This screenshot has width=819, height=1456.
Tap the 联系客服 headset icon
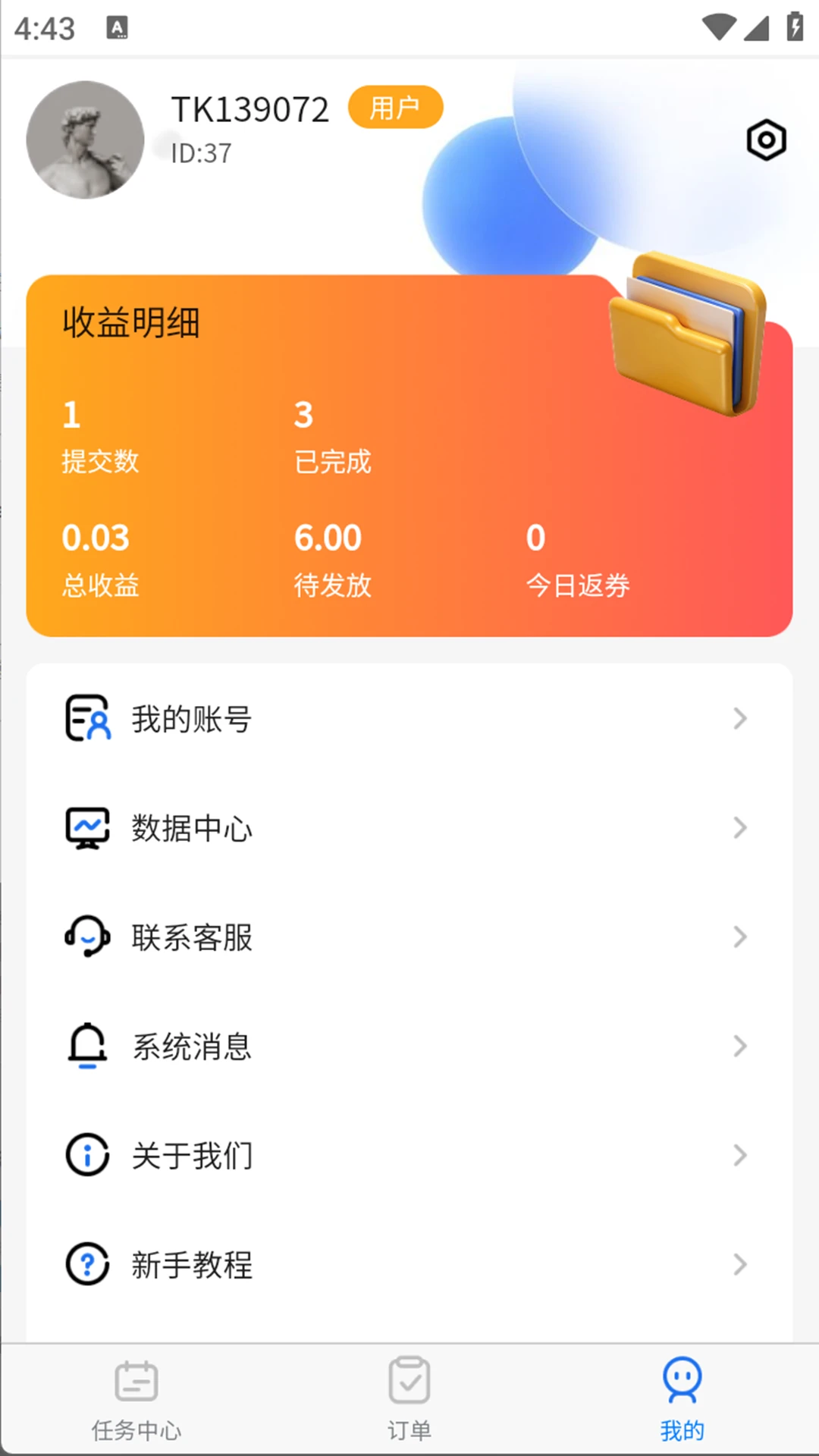pyautogui.click(x=86, y=937)
